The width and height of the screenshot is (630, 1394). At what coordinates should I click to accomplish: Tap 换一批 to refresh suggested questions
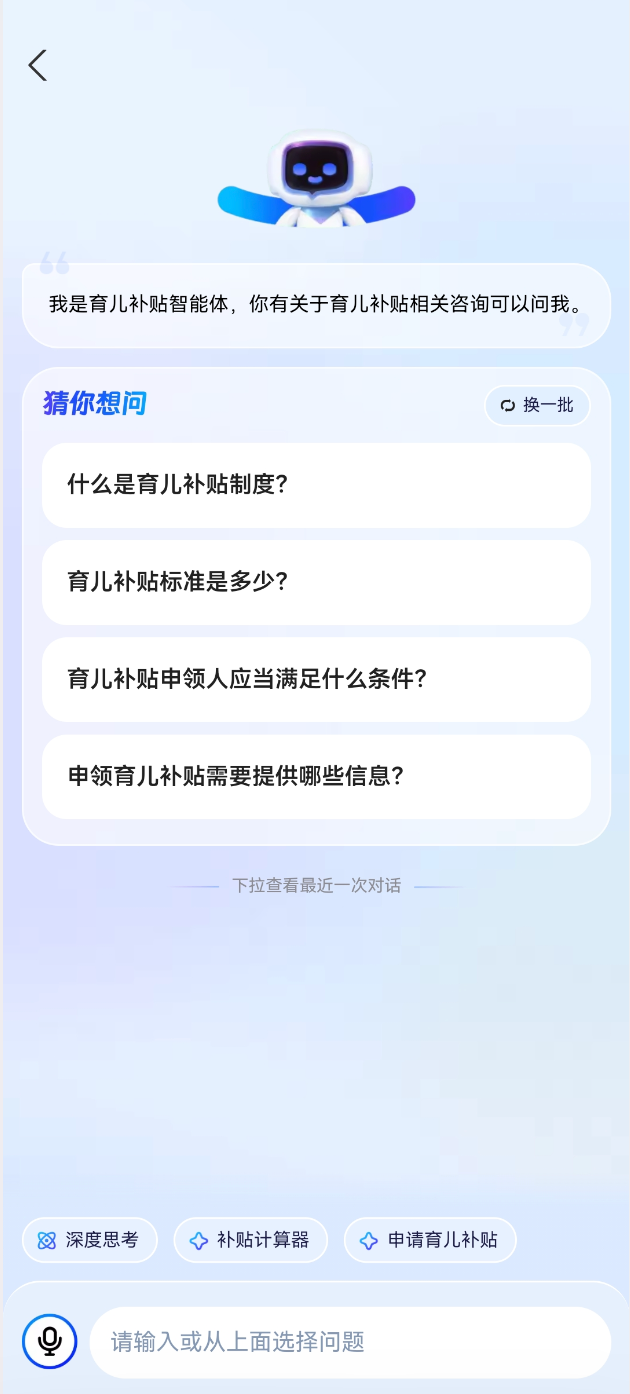click(537, 405)
